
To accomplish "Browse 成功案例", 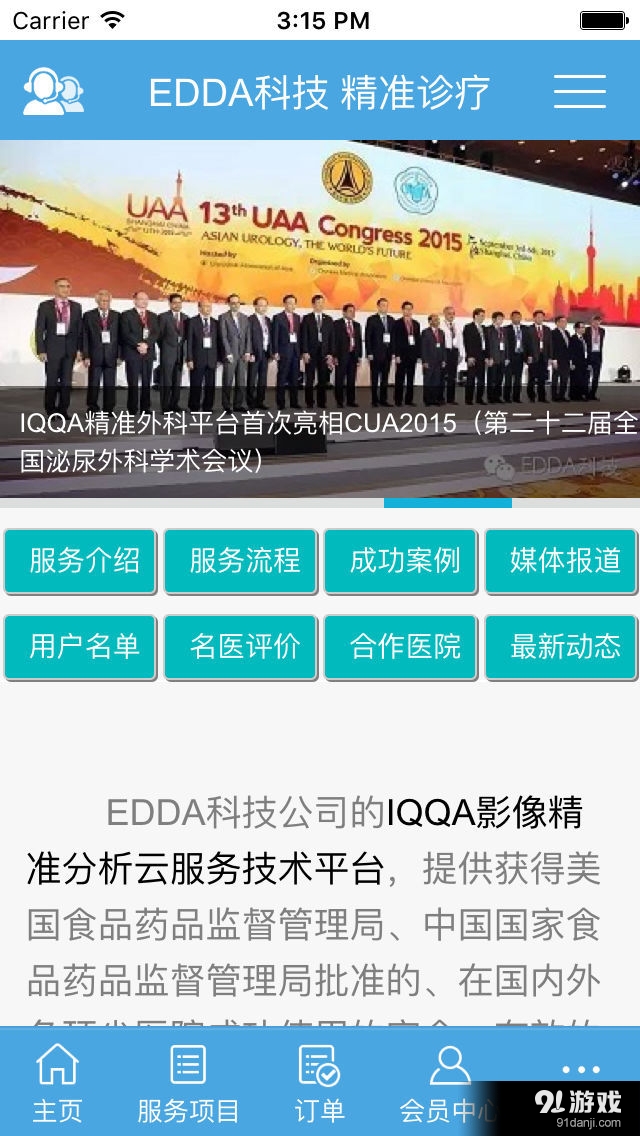I will point(404,561).
